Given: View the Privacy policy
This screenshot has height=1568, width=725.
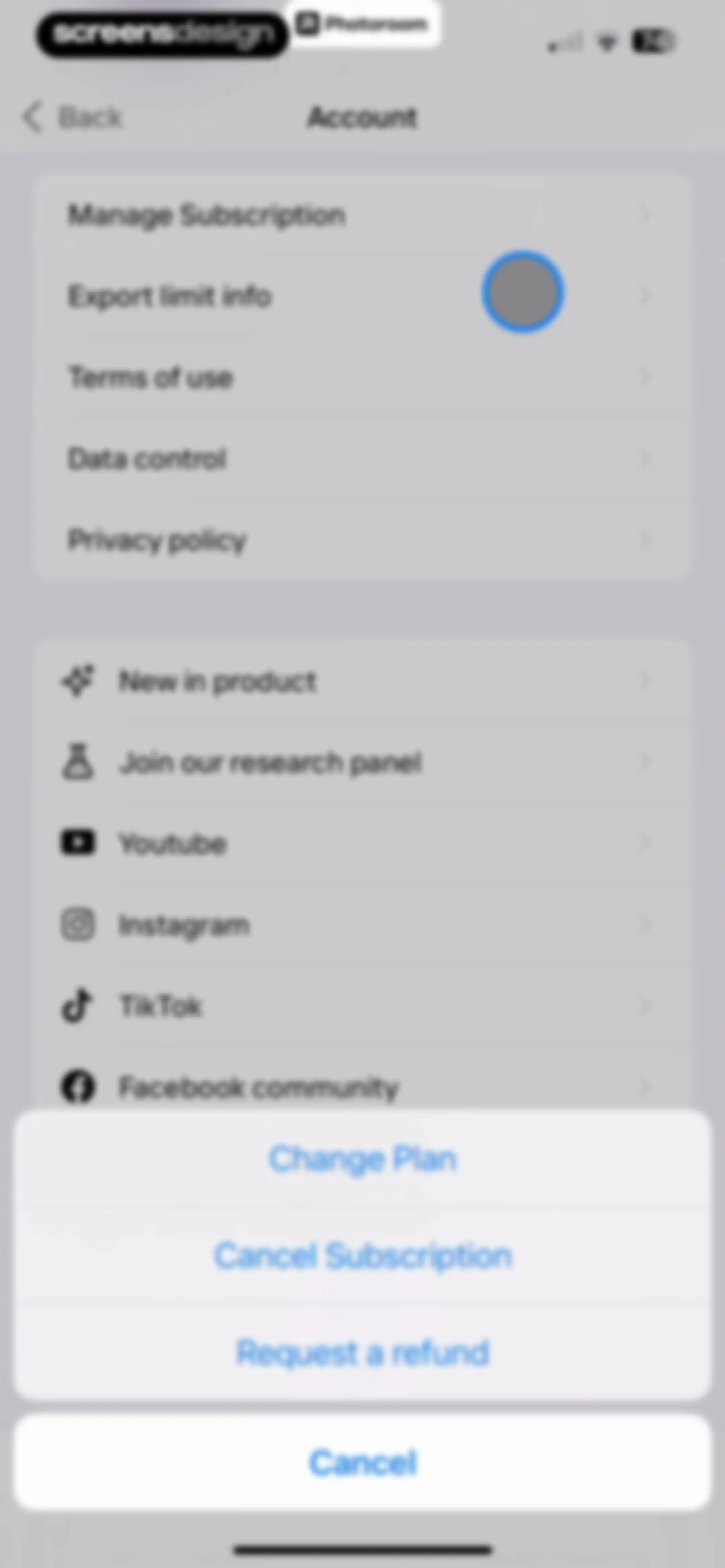Looking at the screenshot, I should (x=363, y=540).
